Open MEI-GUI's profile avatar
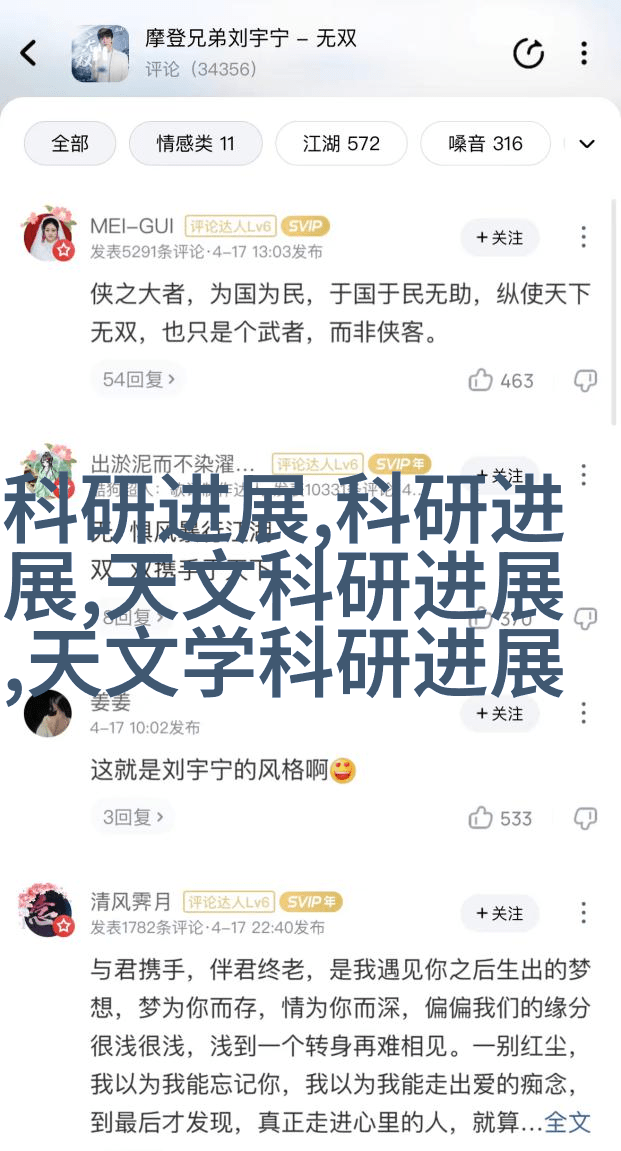The image size is (621, 1151). point(49,235)
